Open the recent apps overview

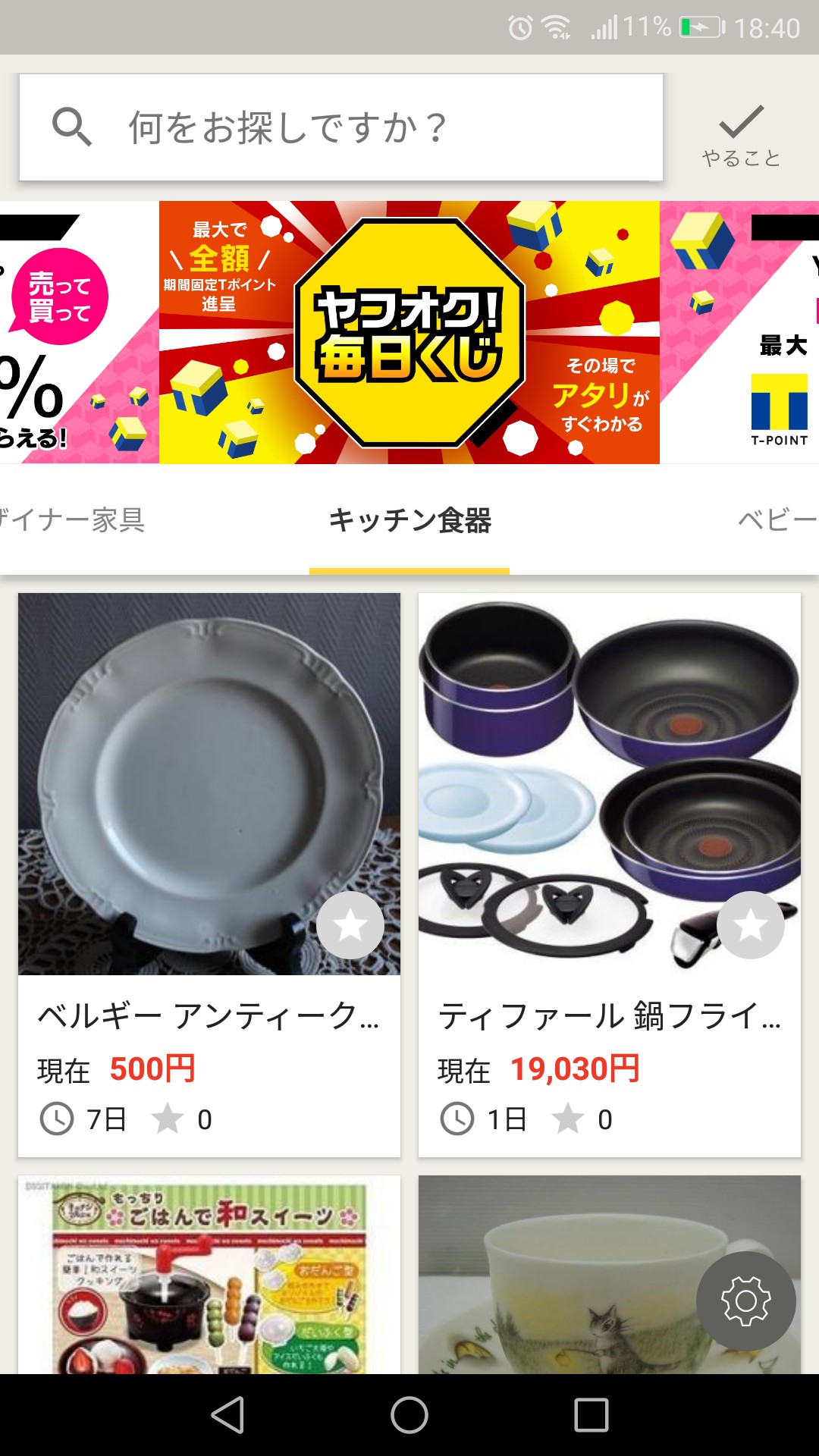pos(591,1415)
